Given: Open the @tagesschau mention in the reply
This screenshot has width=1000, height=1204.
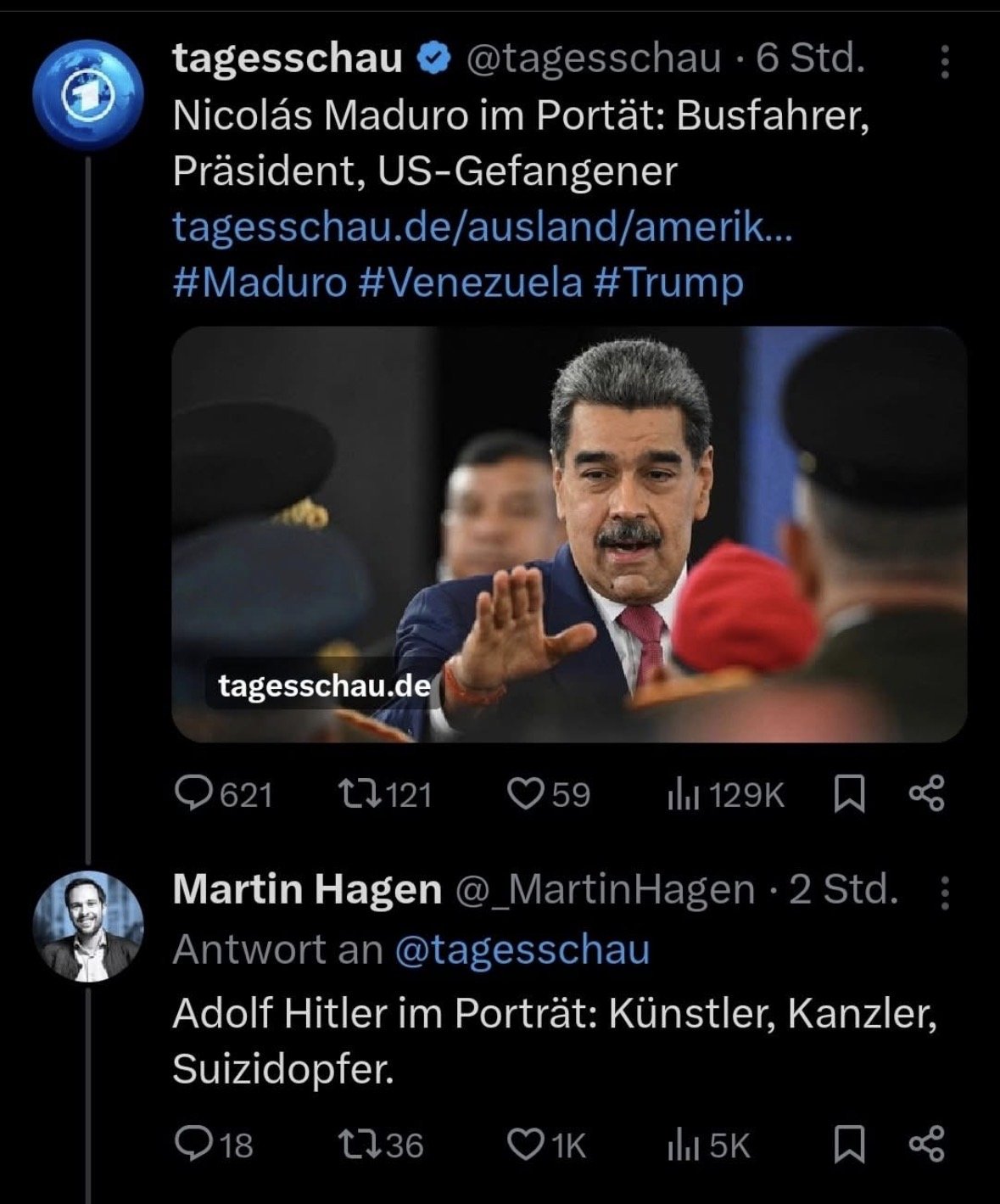Looking at the screenshot, I should coord(522,949).
